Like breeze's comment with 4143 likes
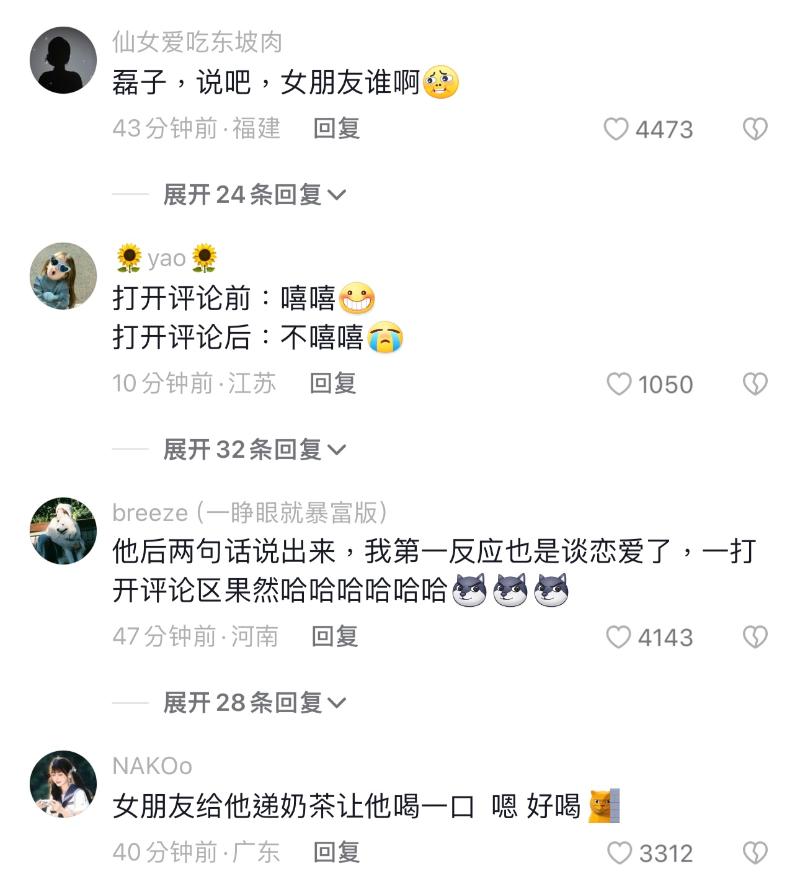Image resolution: width=800 pixels, height=879 pixels. (620, 637)
